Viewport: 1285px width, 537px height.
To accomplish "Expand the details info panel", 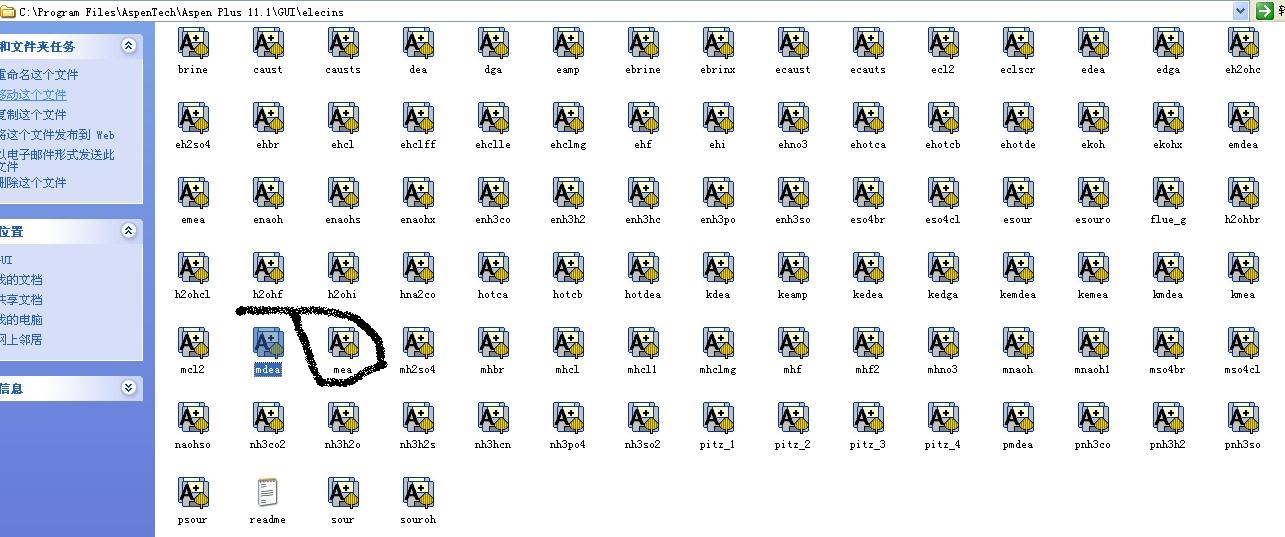I will pyautogui.click(x=128, y=388).
